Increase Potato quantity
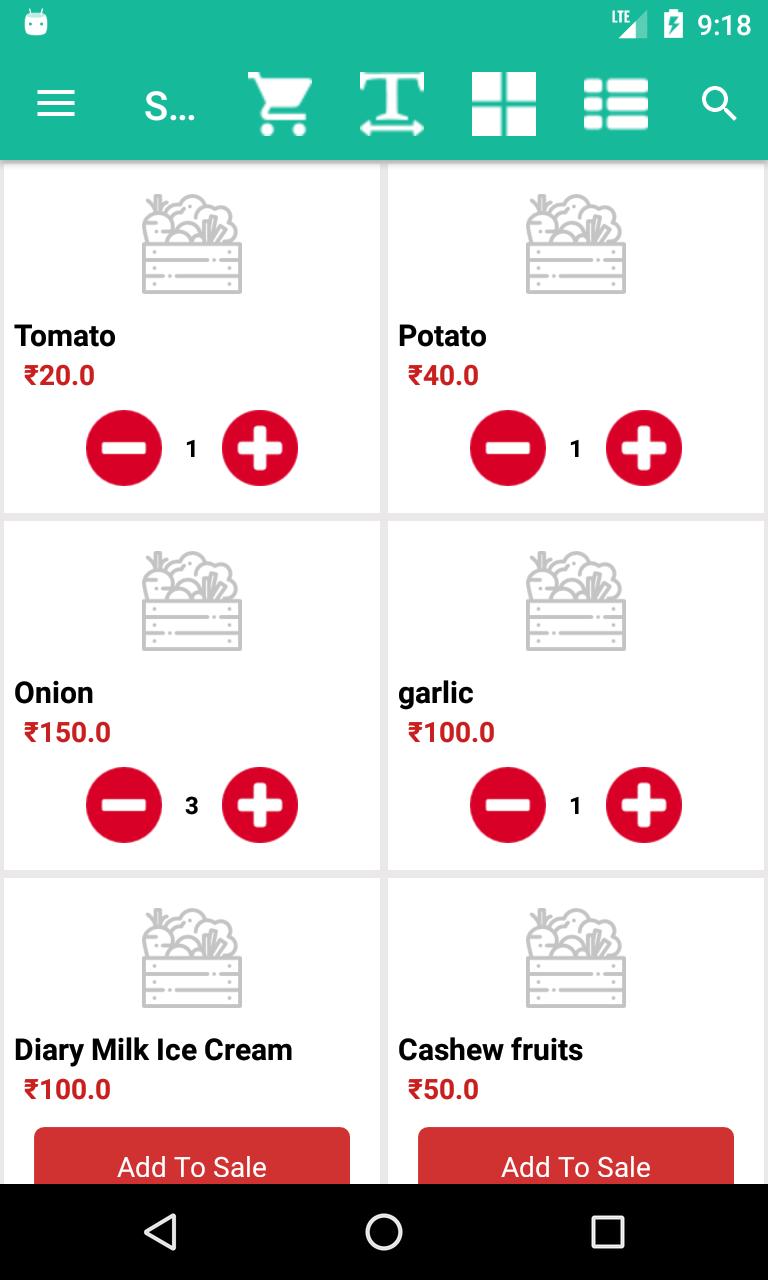 tap(644, 448)
